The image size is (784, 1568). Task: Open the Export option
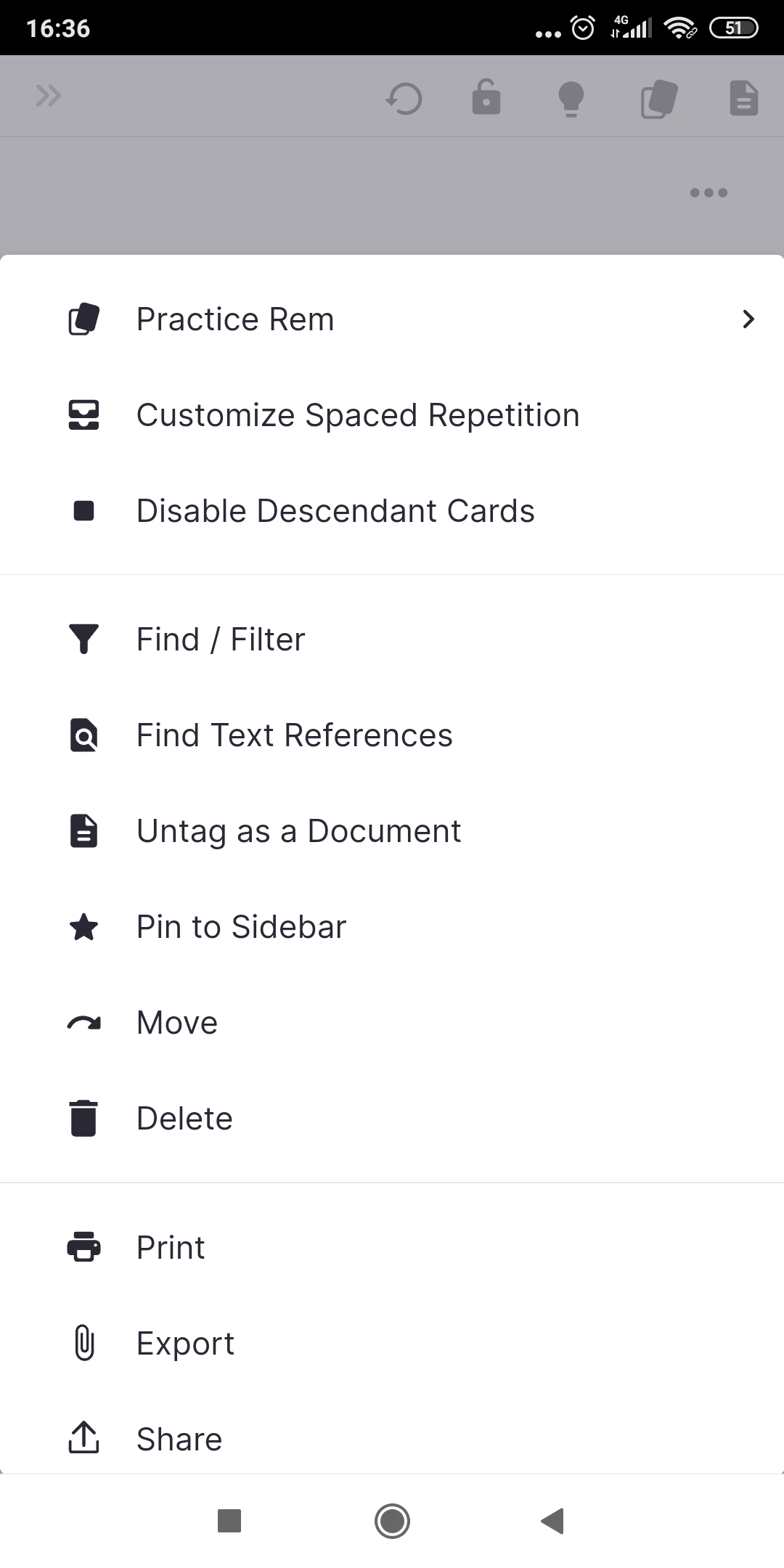[392, 1344]
